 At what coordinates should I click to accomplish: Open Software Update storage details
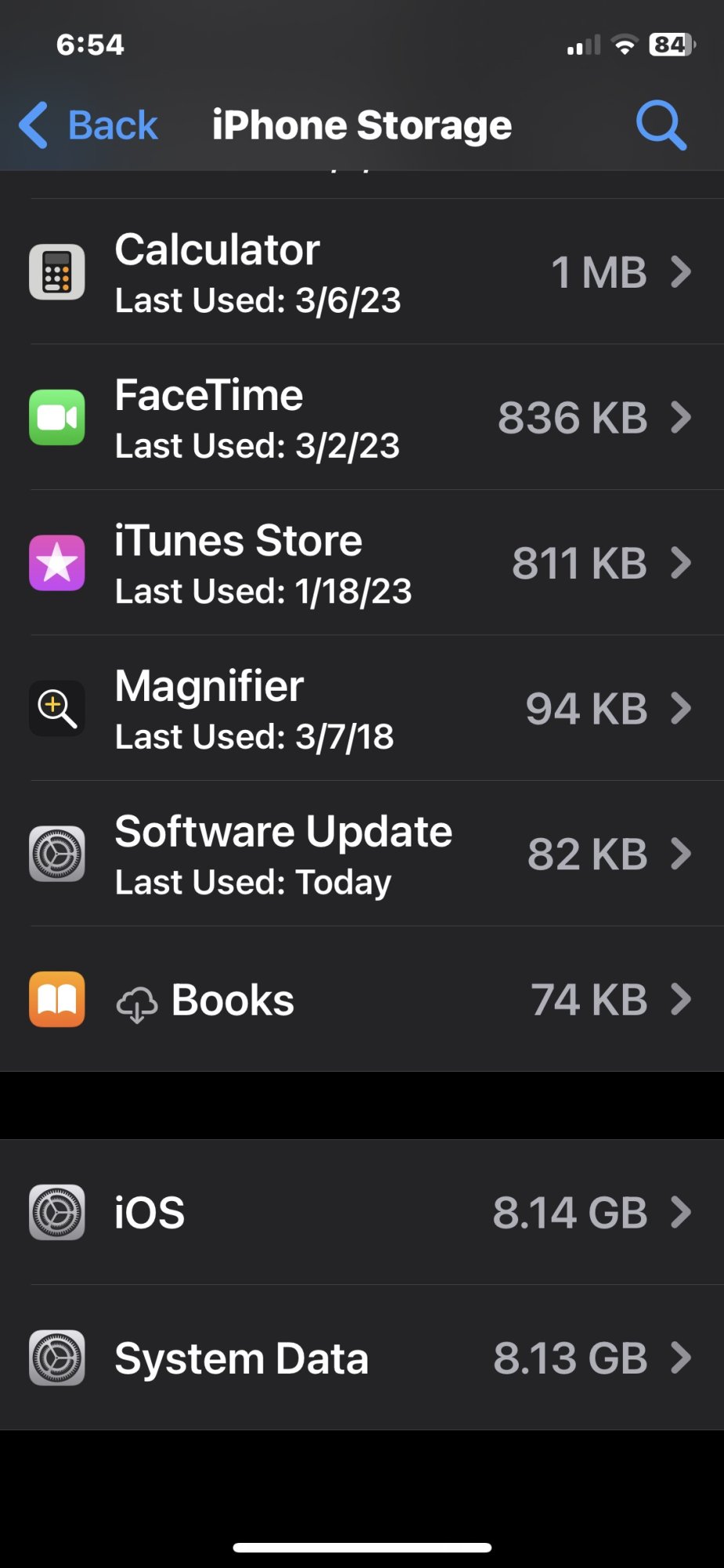click(x=360, y=854)
